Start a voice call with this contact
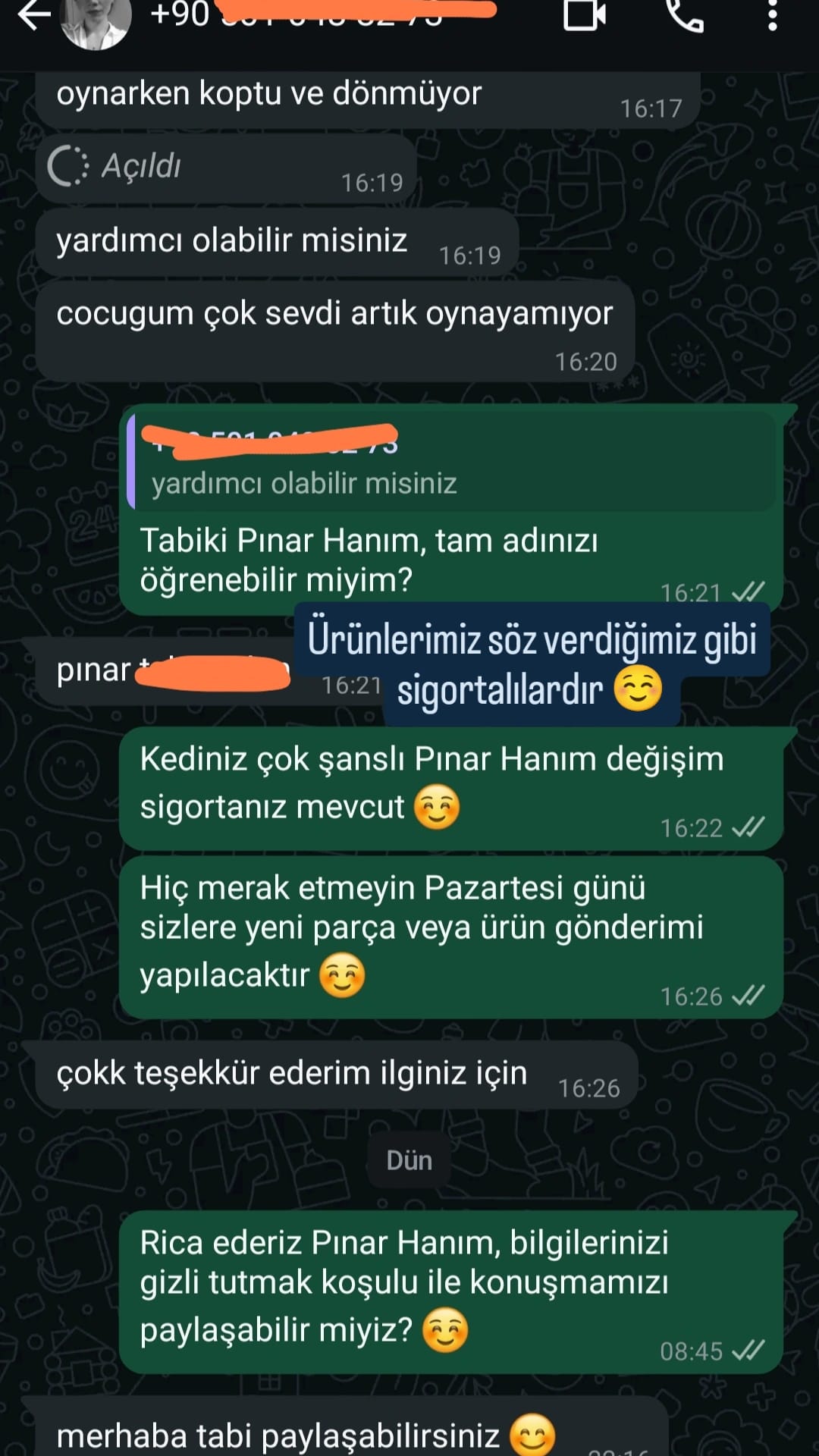The height and width of the screenshot is (1456, 819). (684, 15)
